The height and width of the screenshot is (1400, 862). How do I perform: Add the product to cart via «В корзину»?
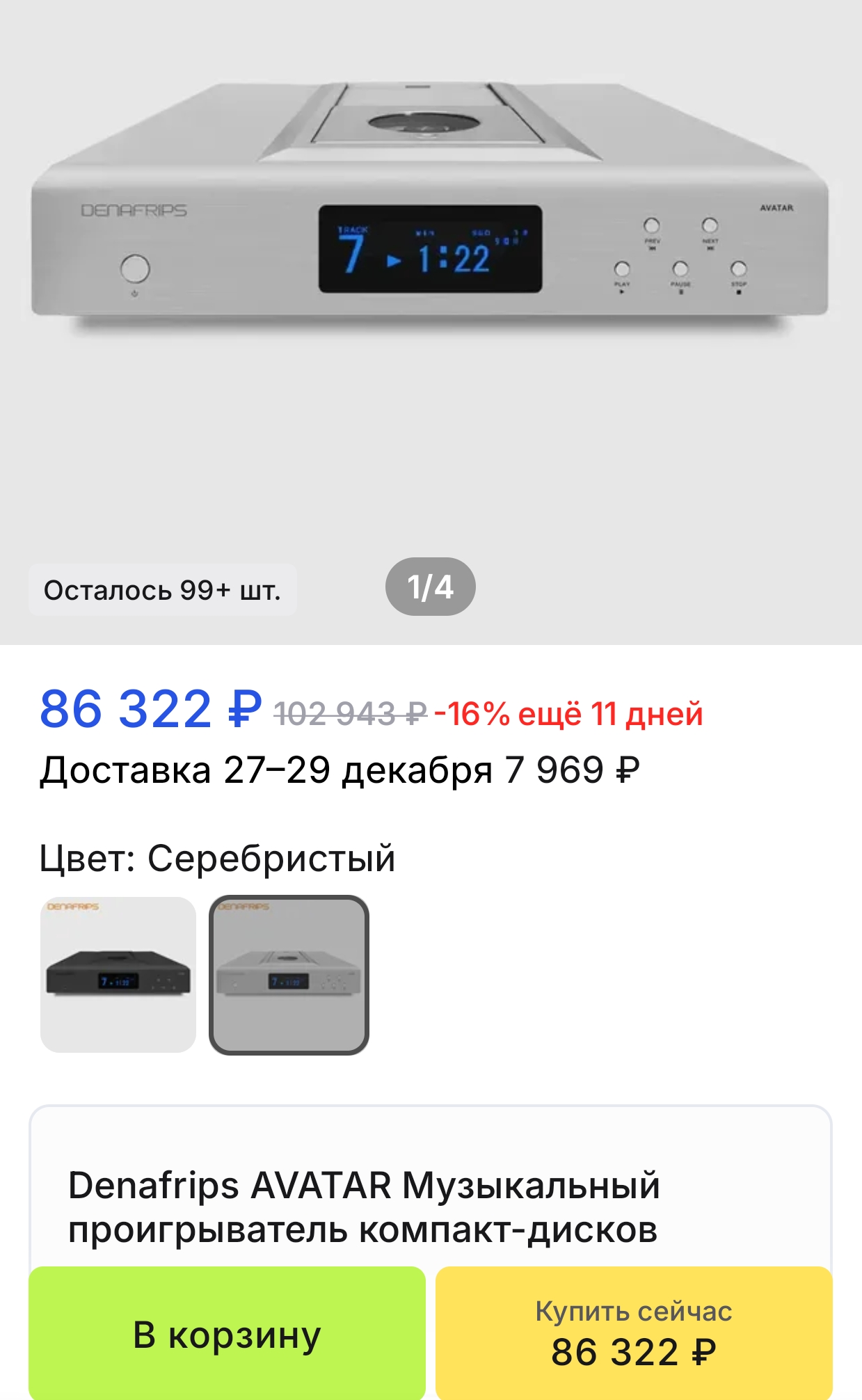(227, 1334)
